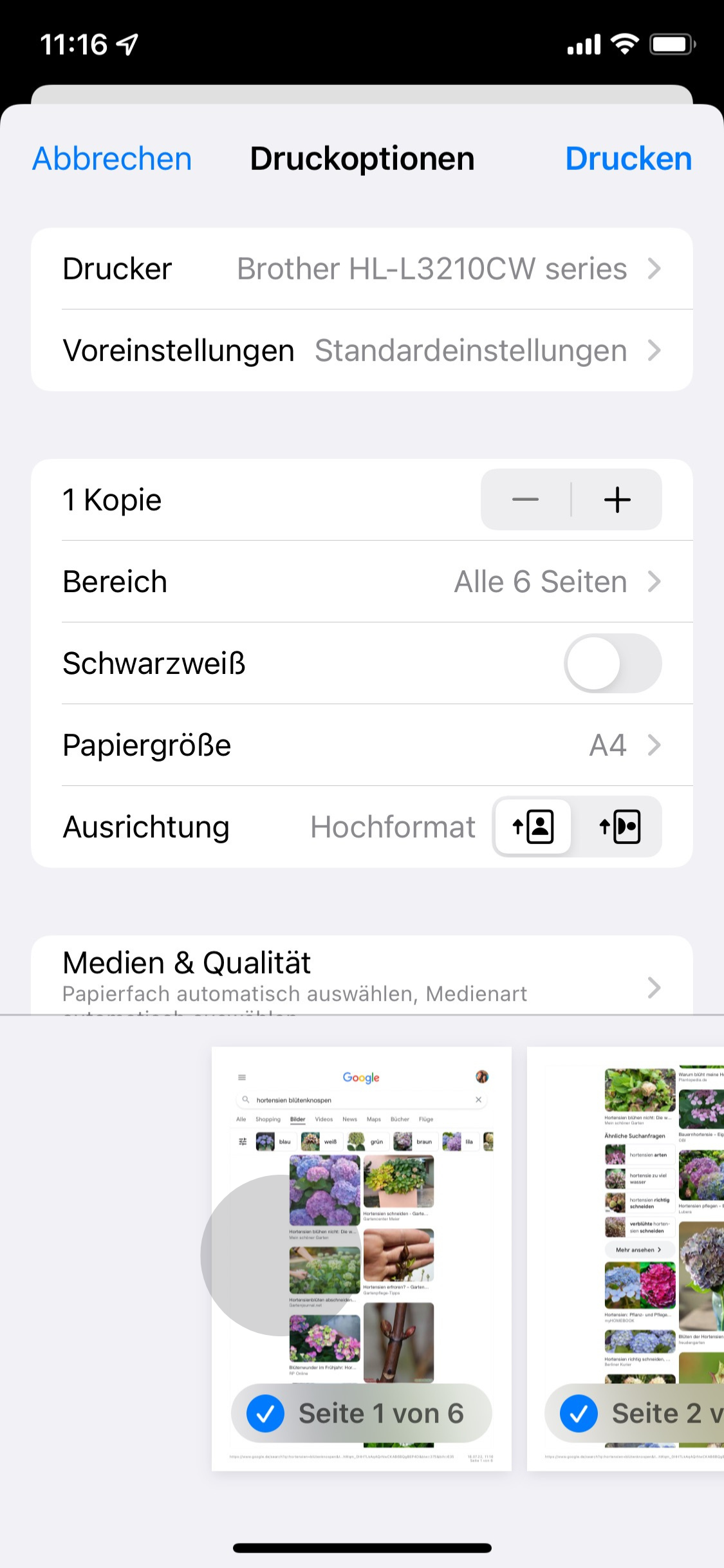Deselect the blue checkmark on Seite 2
Screen dimensions: 724x1568
click(578, 1414)
